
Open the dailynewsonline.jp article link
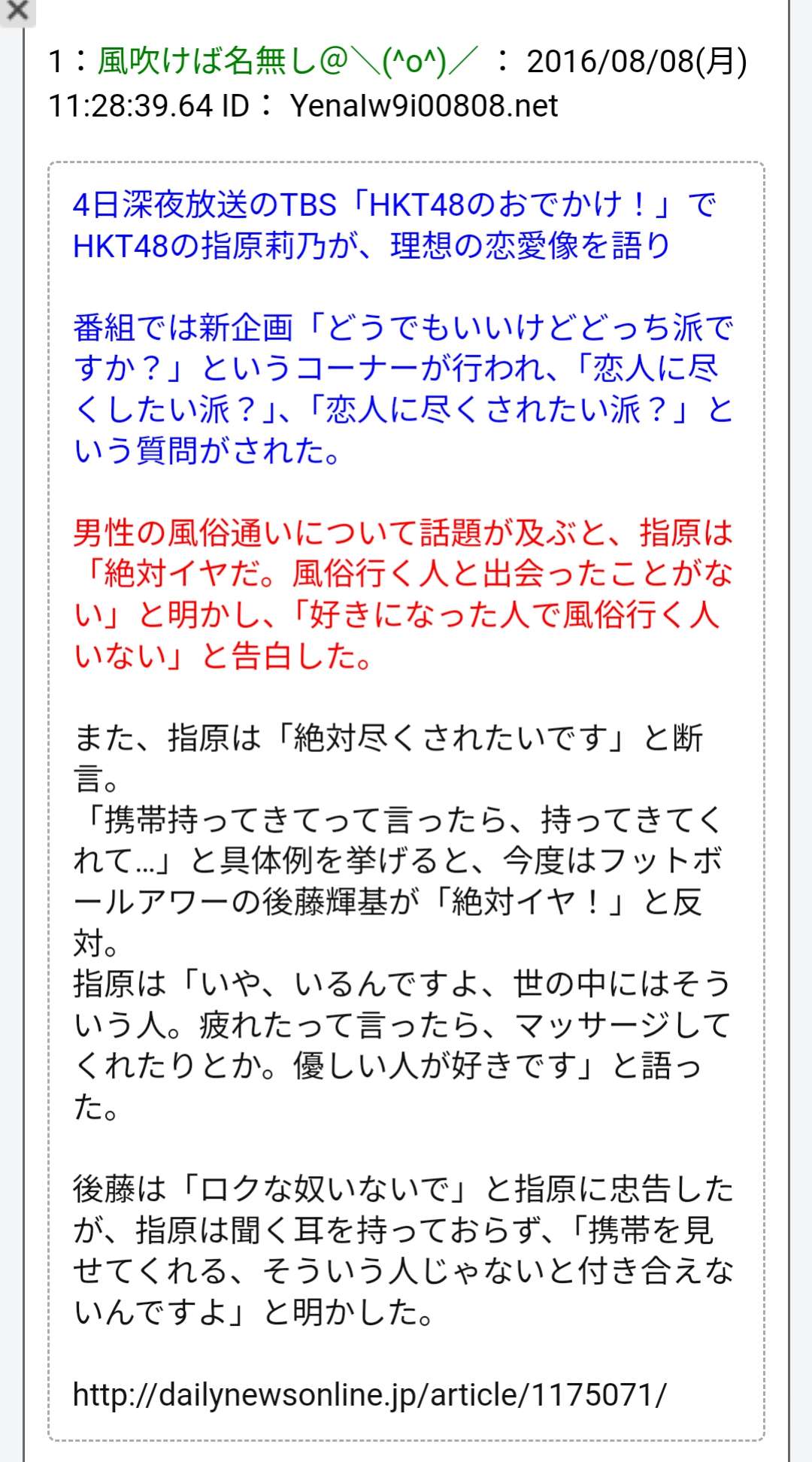[x=369, y=1395]
